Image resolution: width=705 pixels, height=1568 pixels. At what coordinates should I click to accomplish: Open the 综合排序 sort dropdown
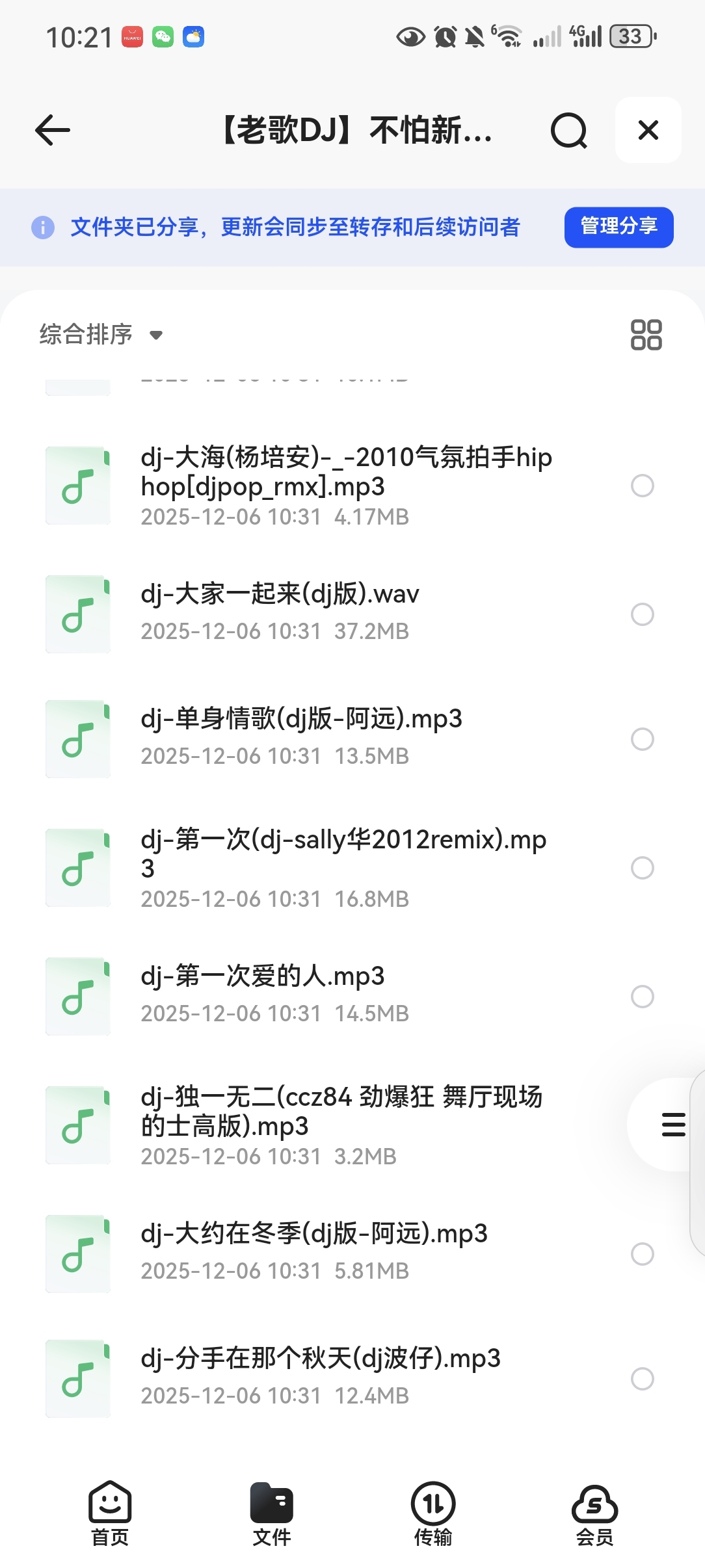(101, 335)
